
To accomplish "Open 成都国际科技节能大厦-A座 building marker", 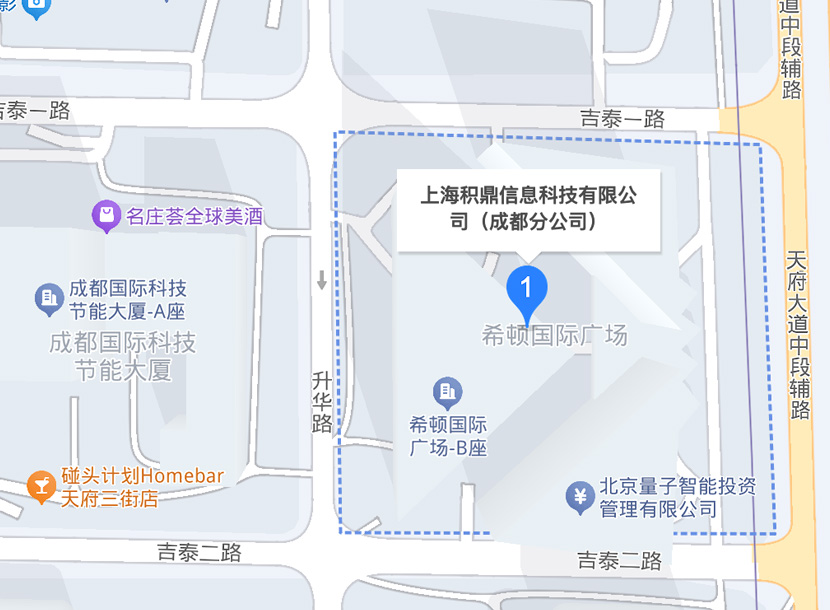I will coord(49,298).
